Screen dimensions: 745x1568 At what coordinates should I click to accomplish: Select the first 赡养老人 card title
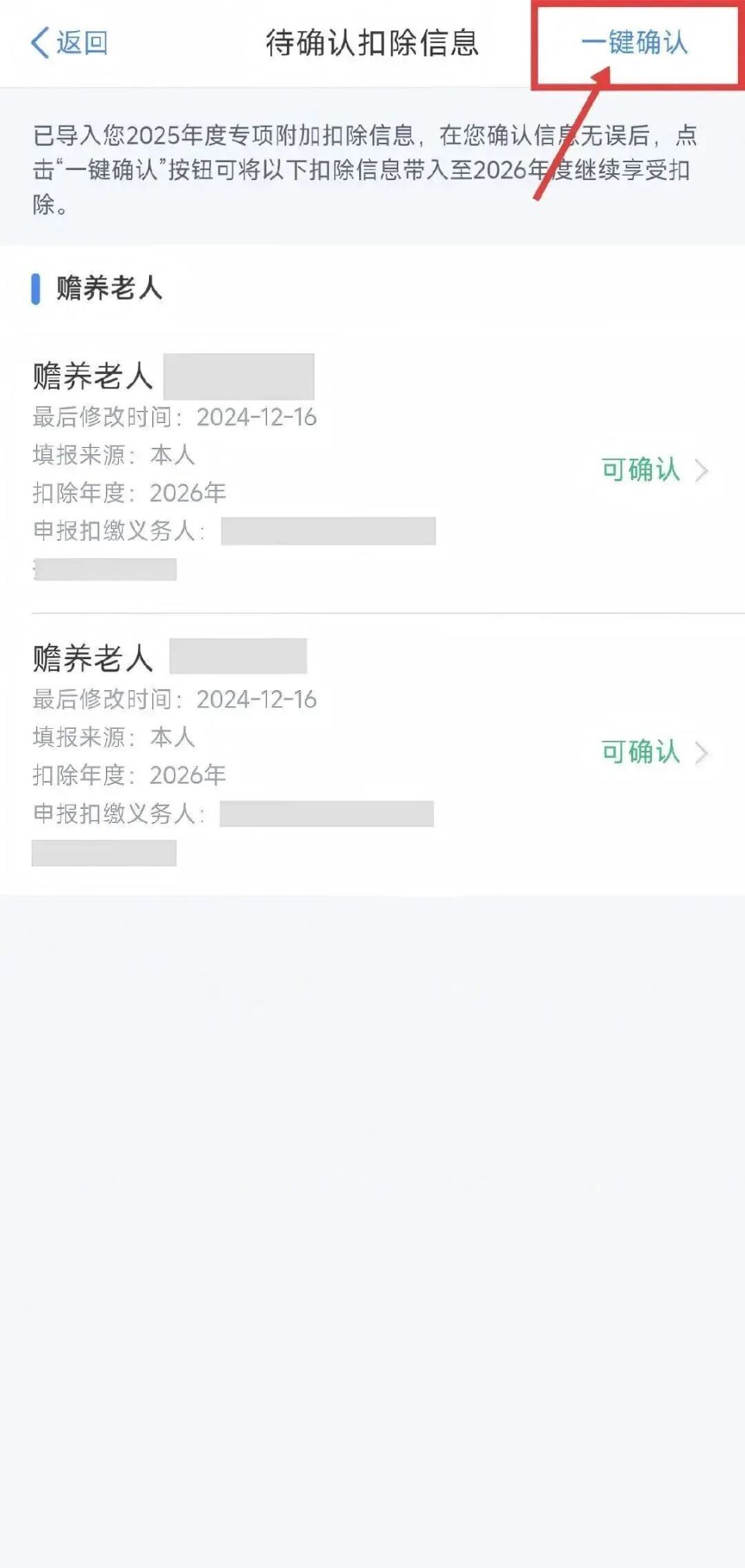pos(93,377)
